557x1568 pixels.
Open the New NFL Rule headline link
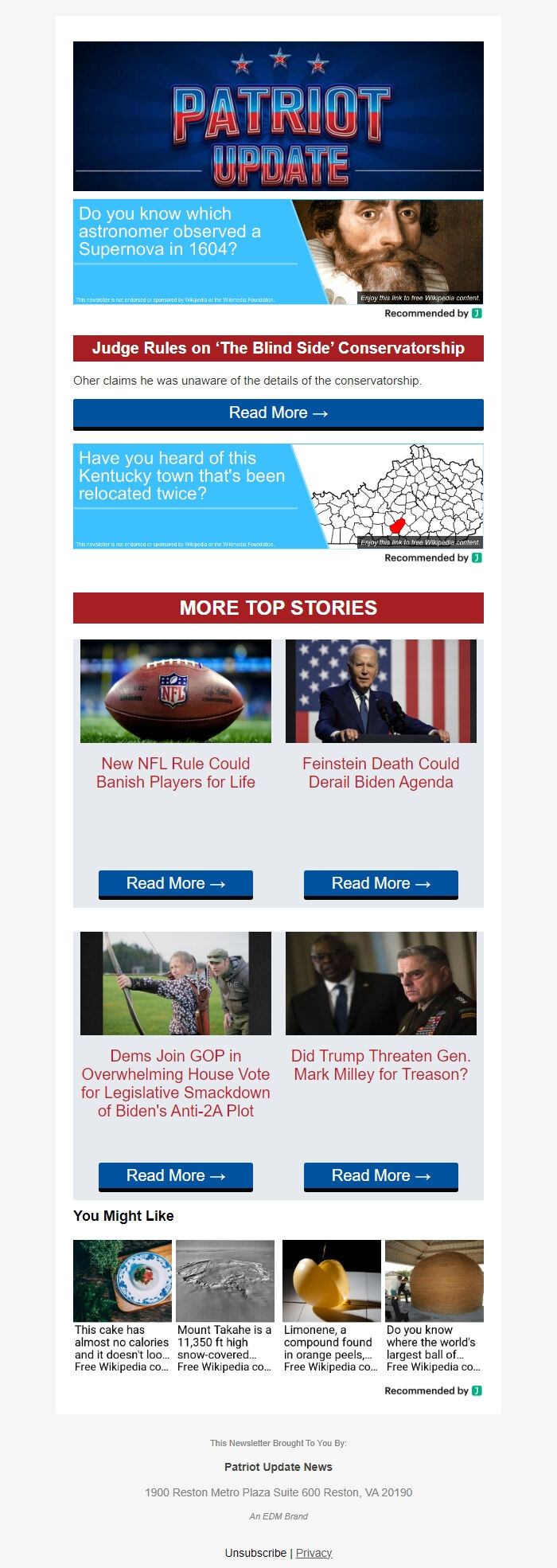175,772
